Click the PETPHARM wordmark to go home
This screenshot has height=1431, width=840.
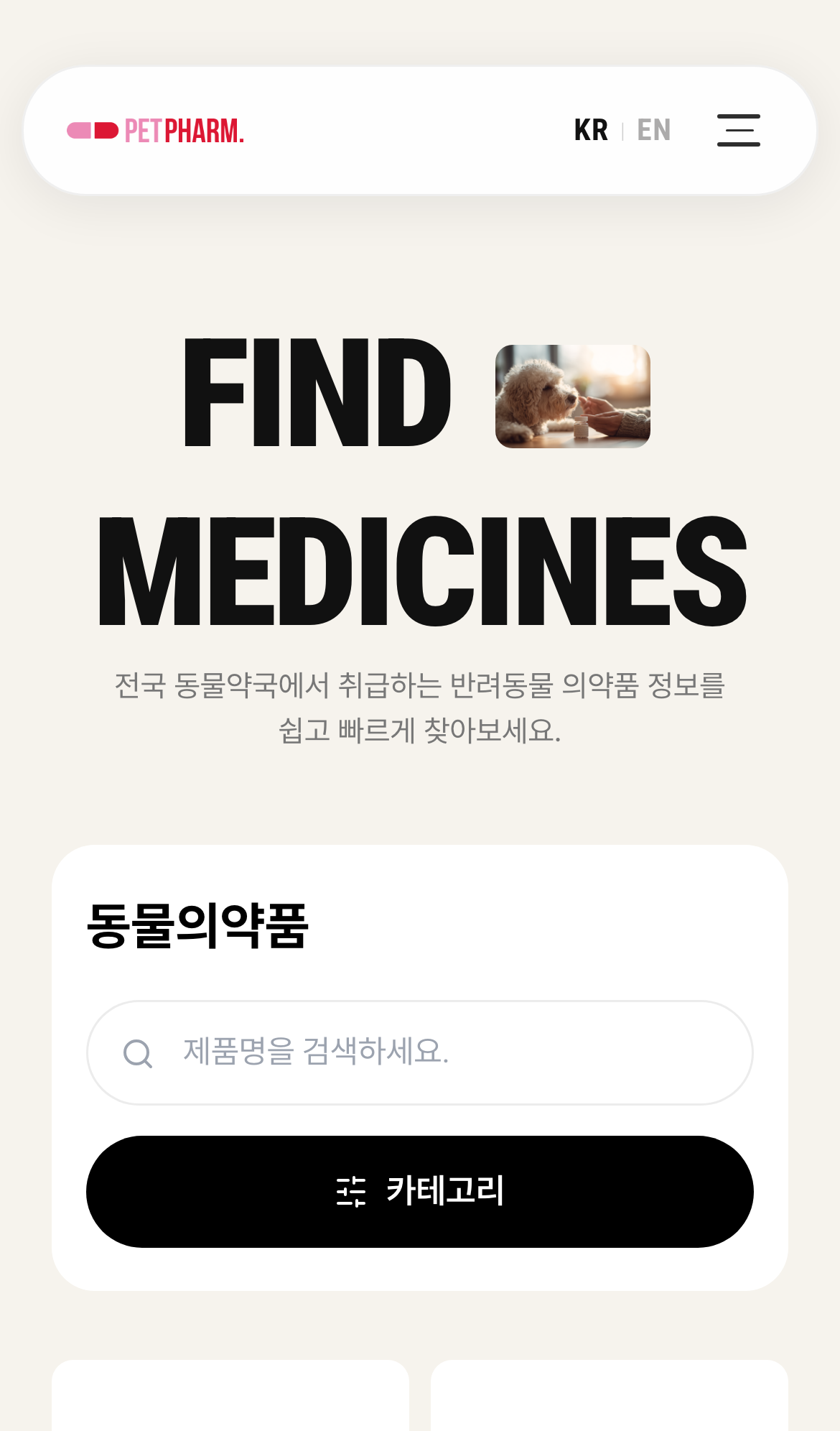click(185, 129)
